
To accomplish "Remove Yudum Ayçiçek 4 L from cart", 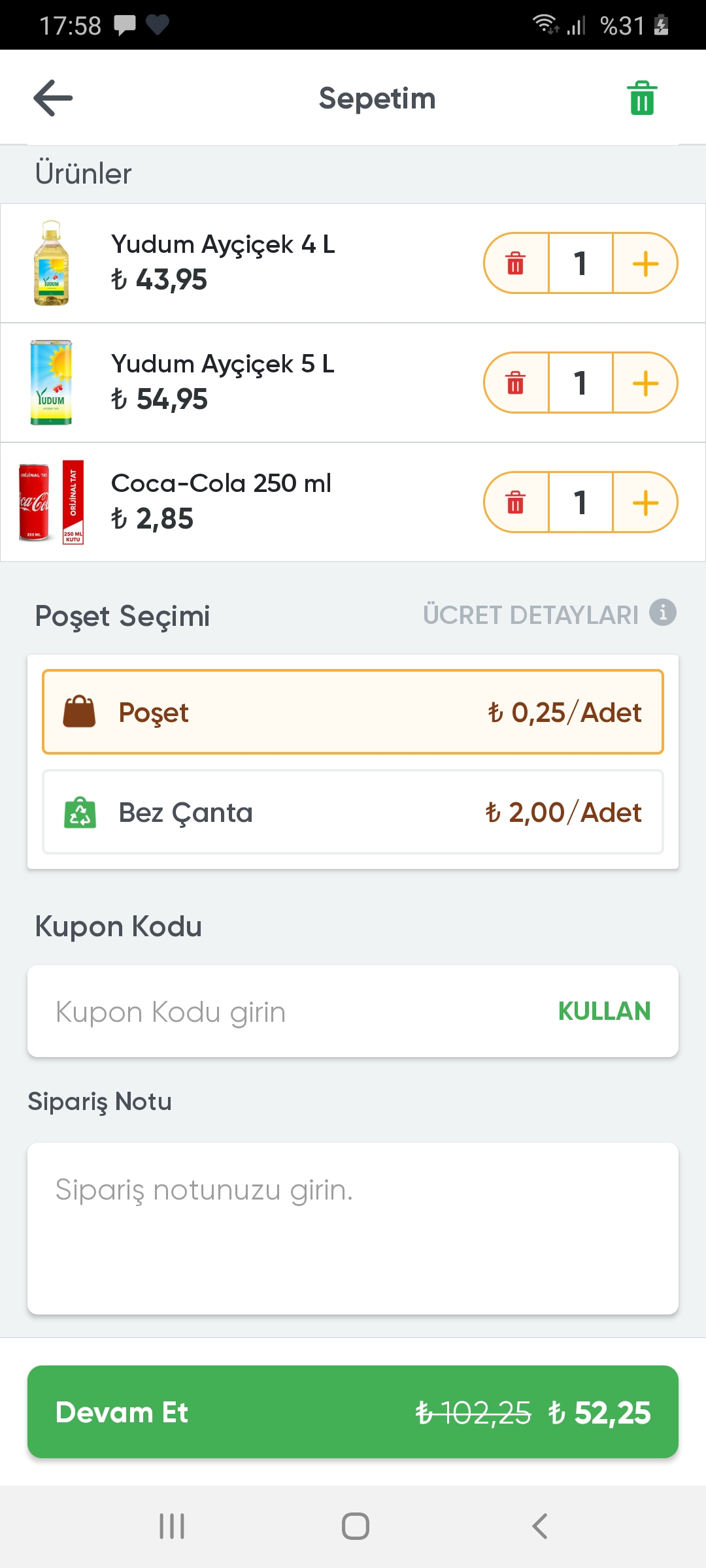I will [516, 263].
